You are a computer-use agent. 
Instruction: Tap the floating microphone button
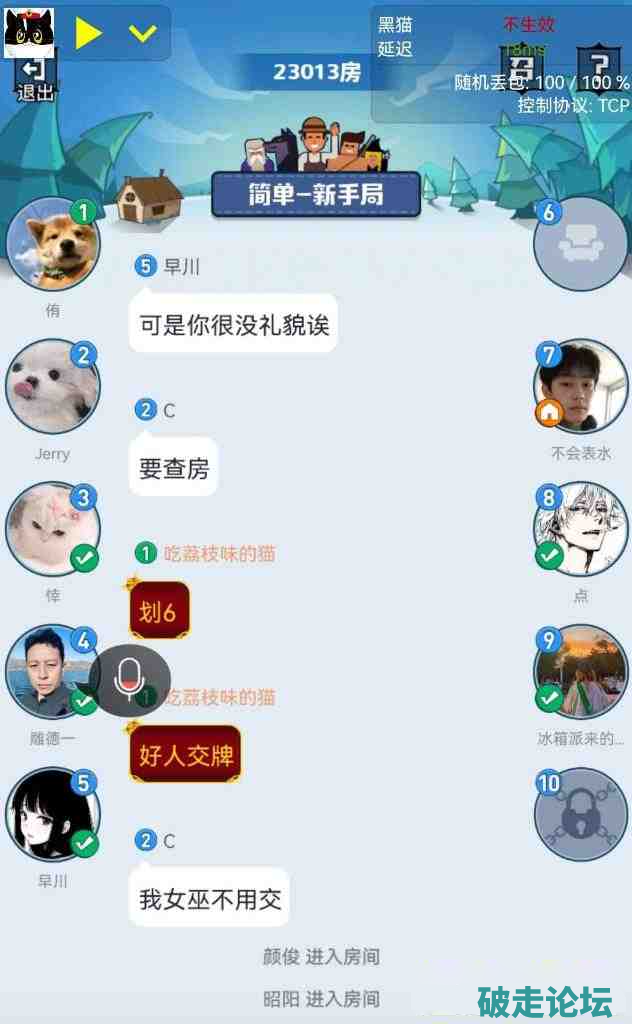pyautogui.click(x=129, y=680)
